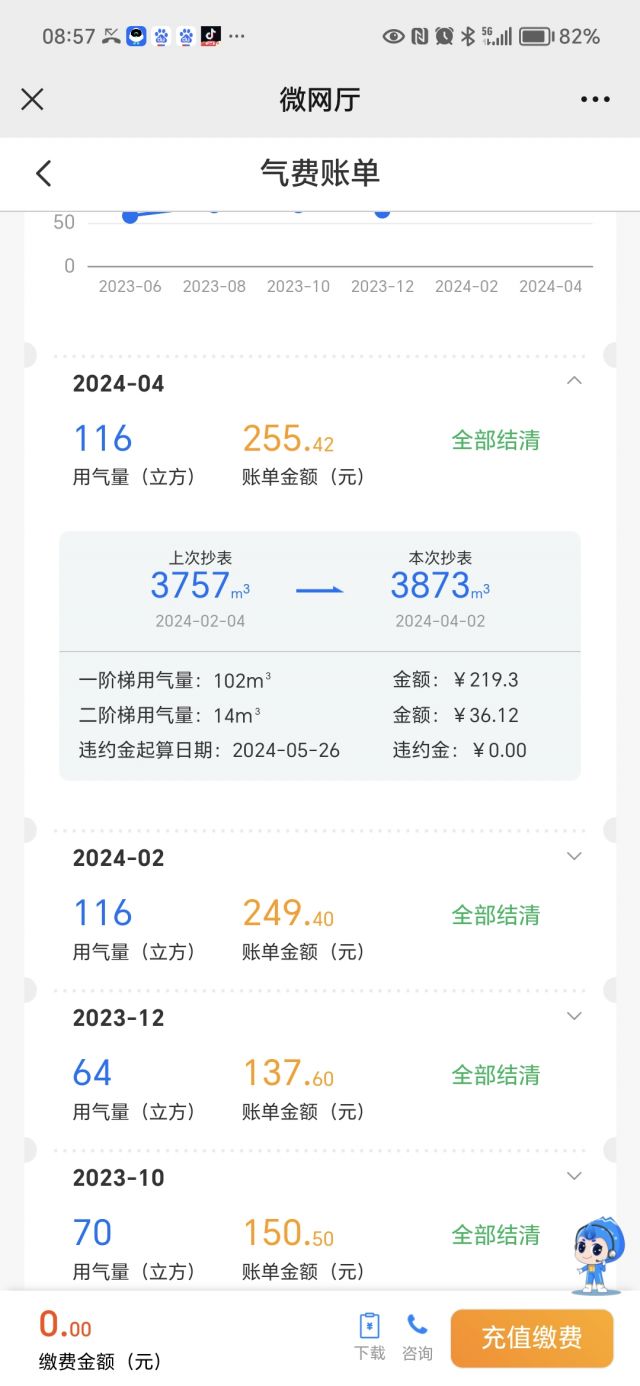Go back from the 气费账单 page
The image size is (640, 1386).
[x=43, y=173]
